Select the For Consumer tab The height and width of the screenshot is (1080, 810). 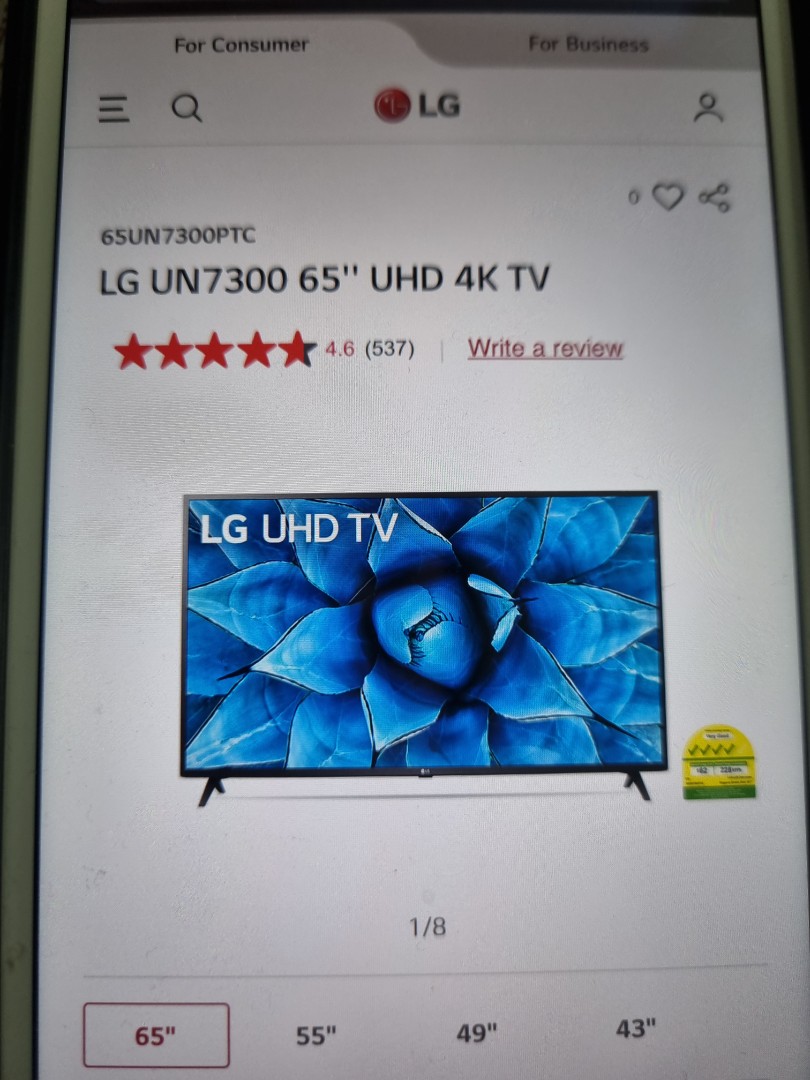click(241, 44)
